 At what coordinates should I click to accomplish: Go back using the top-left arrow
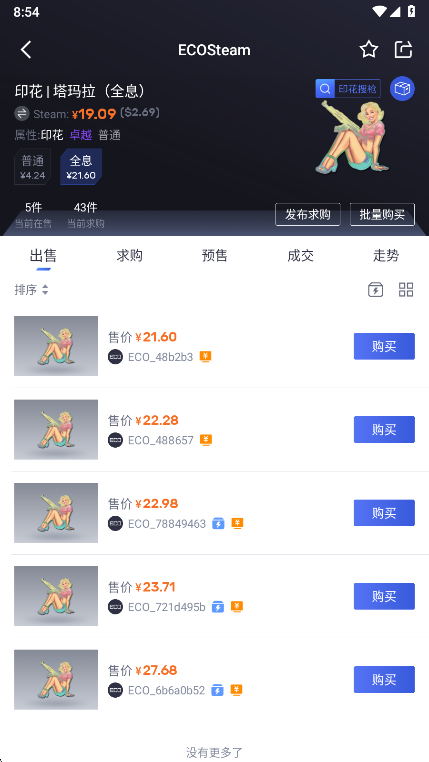click(26, 50)
